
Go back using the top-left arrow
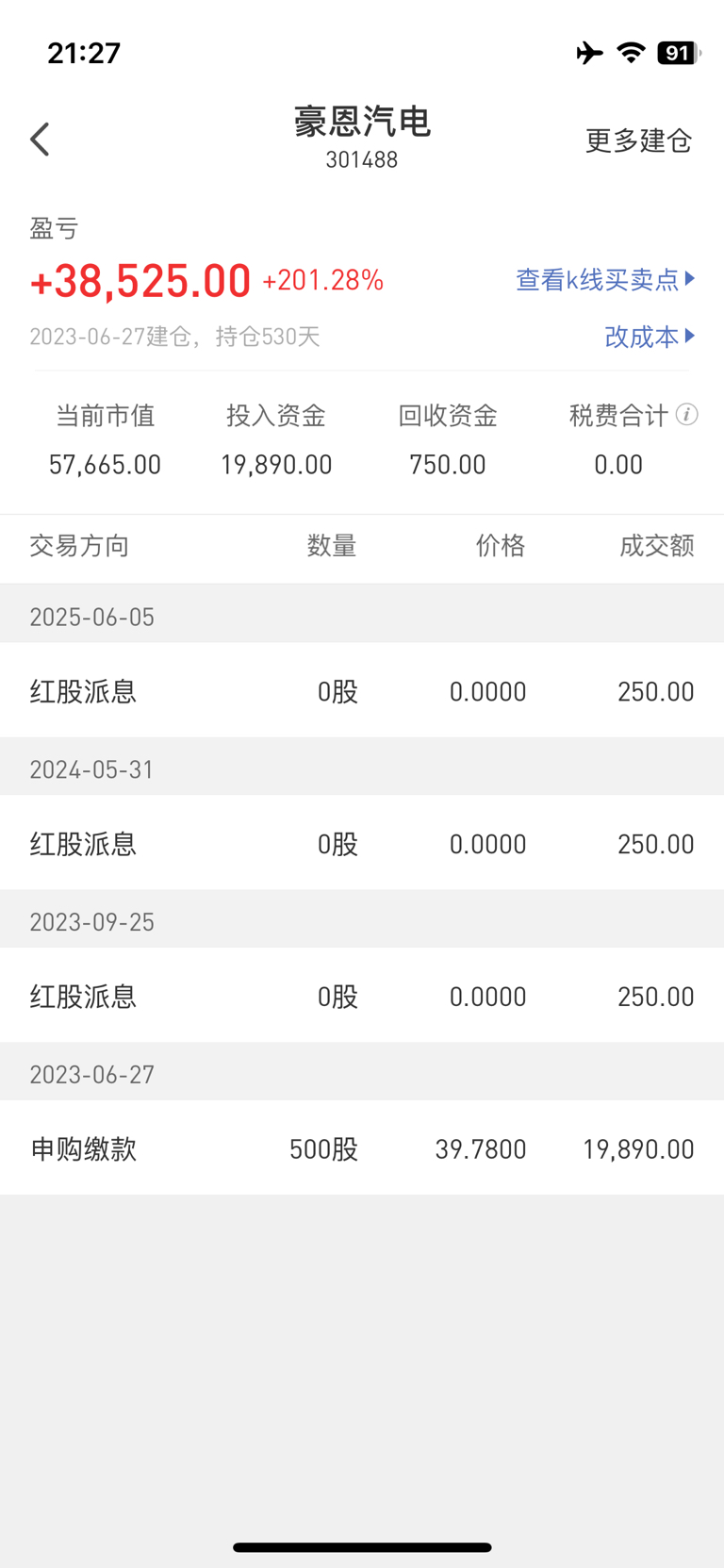(x=40, y=140)
